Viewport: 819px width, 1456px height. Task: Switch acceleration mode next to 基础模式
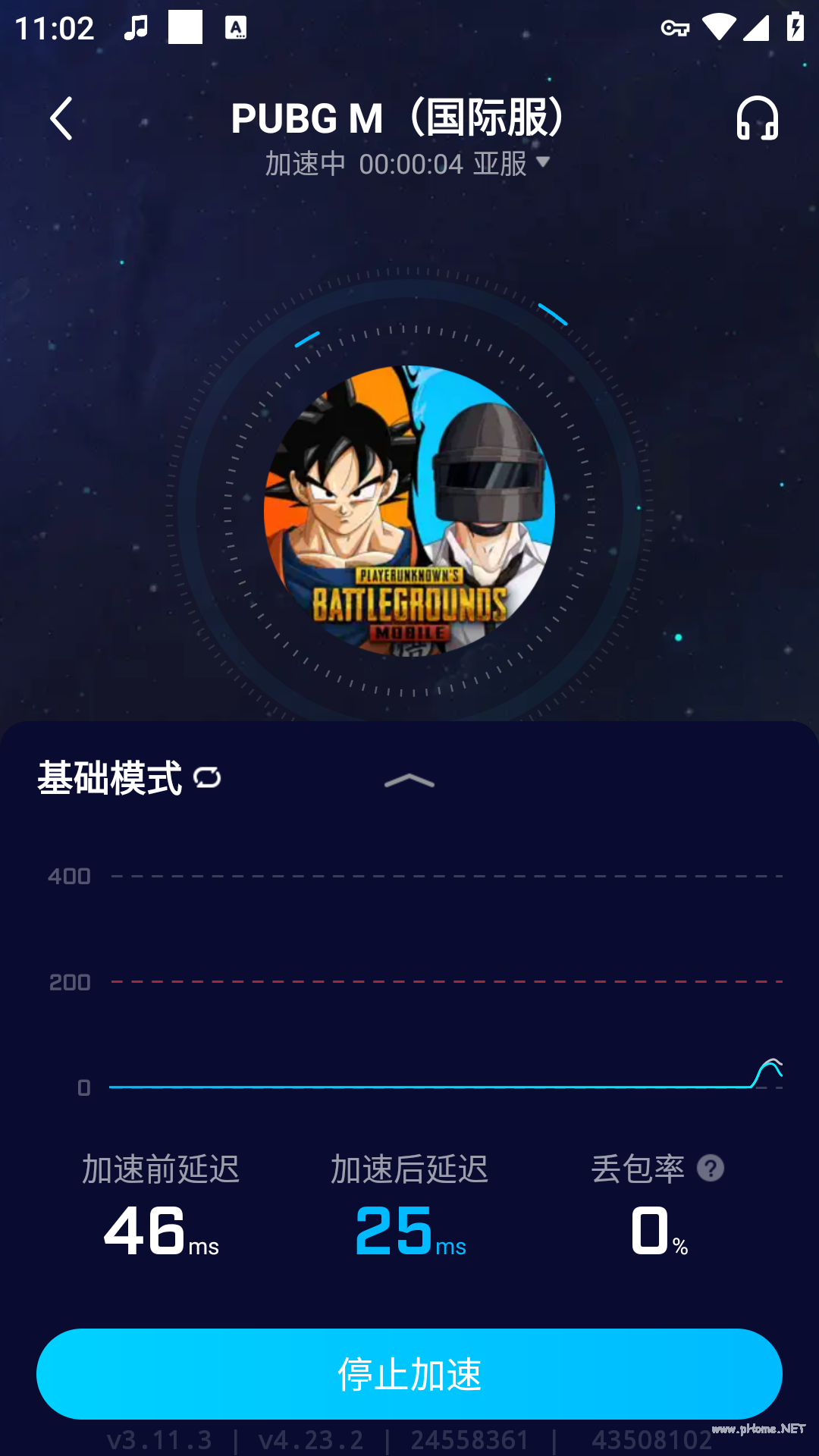point(206,777)
